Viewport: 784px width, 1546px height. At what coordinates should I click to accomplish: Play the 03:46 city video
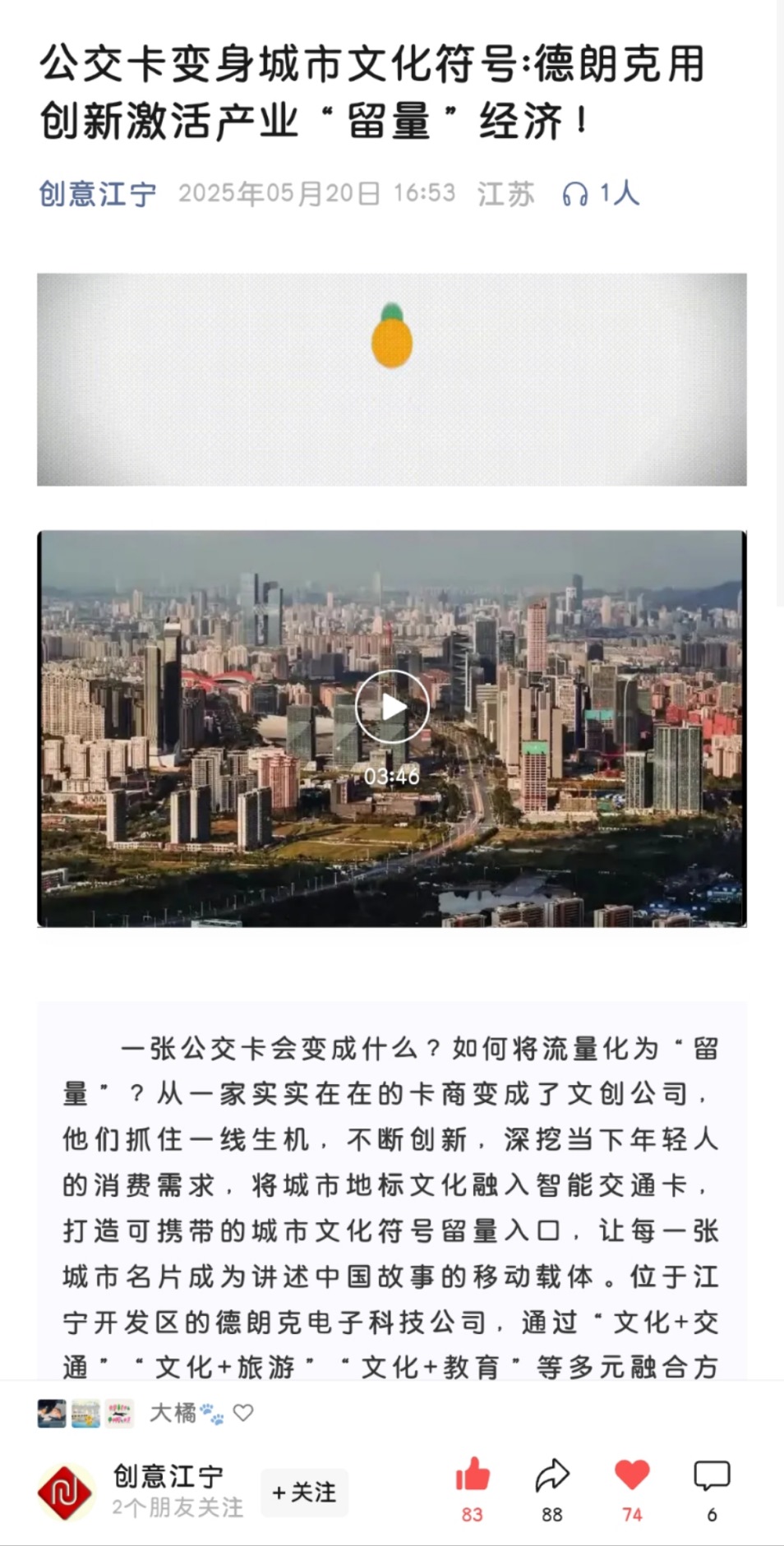point(392,707)
